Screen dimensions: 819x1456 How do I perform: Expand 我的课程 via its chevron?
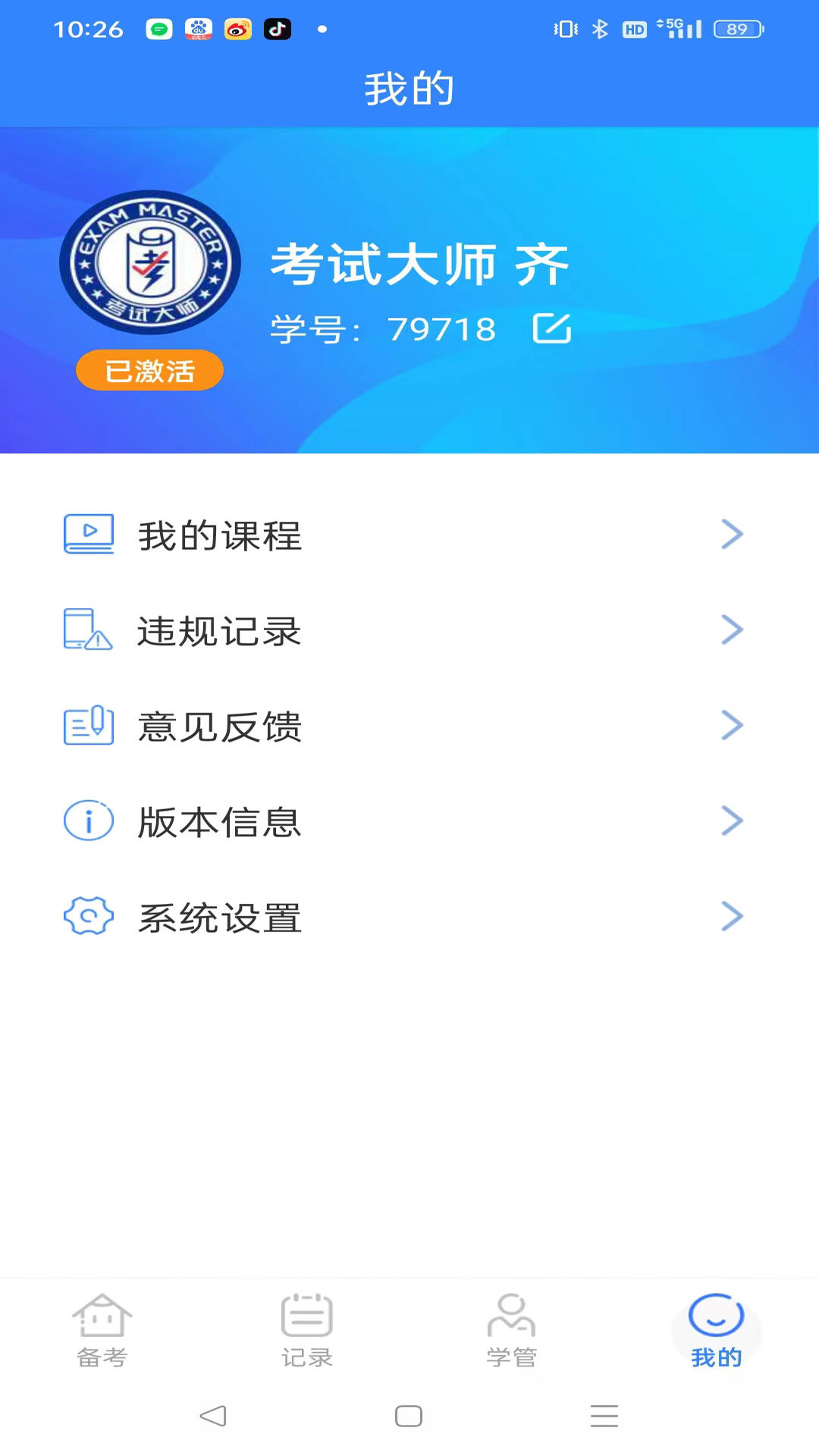(x=733, y=534)
